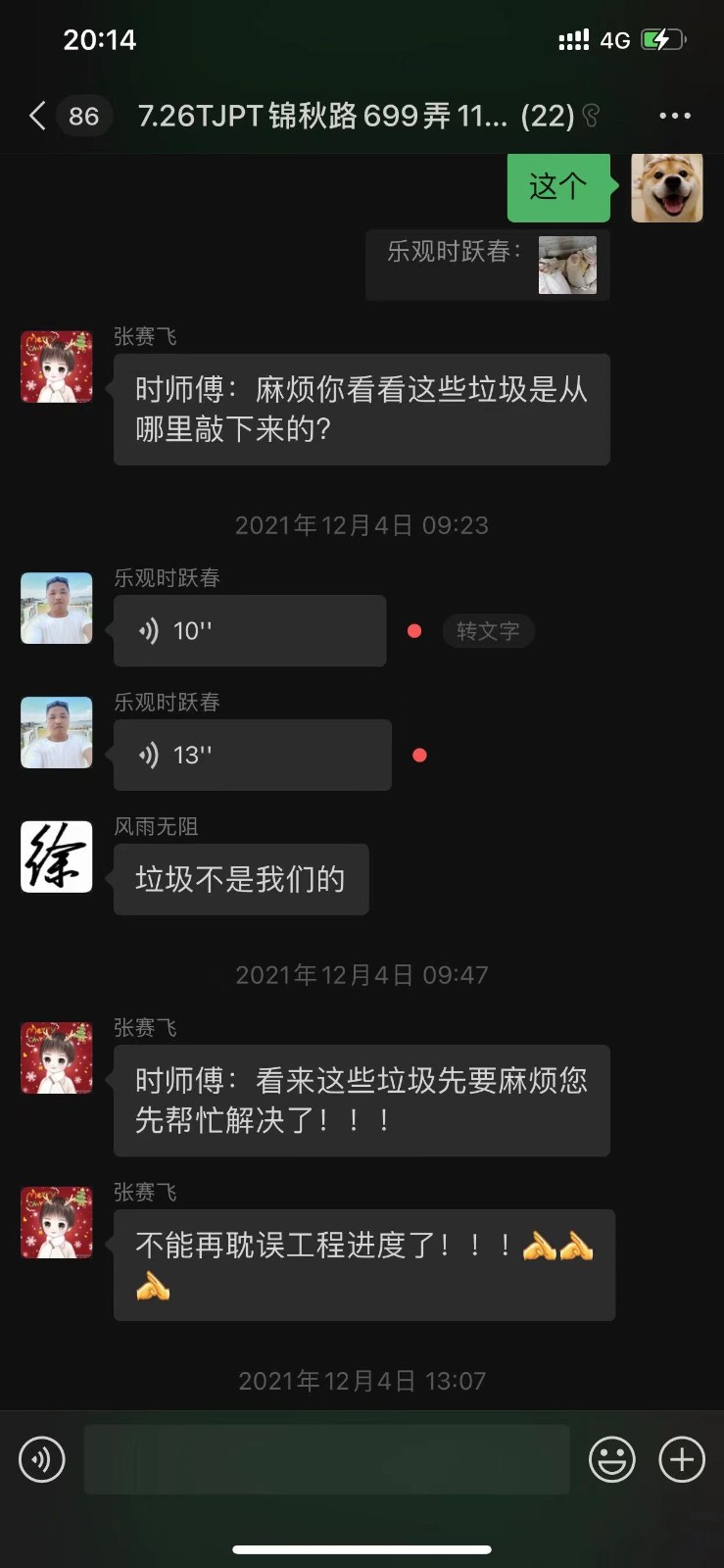Play the 10-second voice message
Viewport: 724px width, 1568px height.
click(x=250, y=631)
